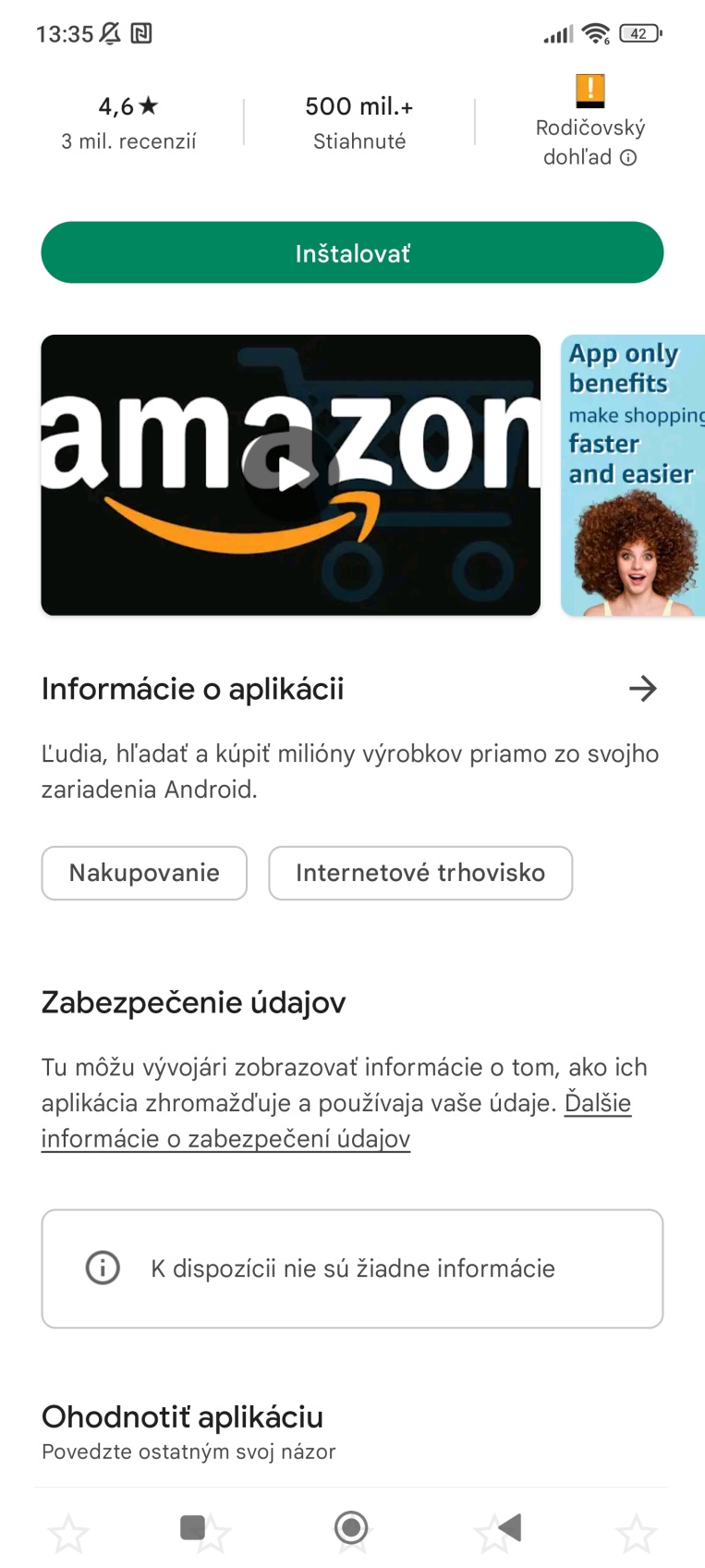View the 4,6 star reviews summary
Screen dimensions: 705x1568
point(128,123)
